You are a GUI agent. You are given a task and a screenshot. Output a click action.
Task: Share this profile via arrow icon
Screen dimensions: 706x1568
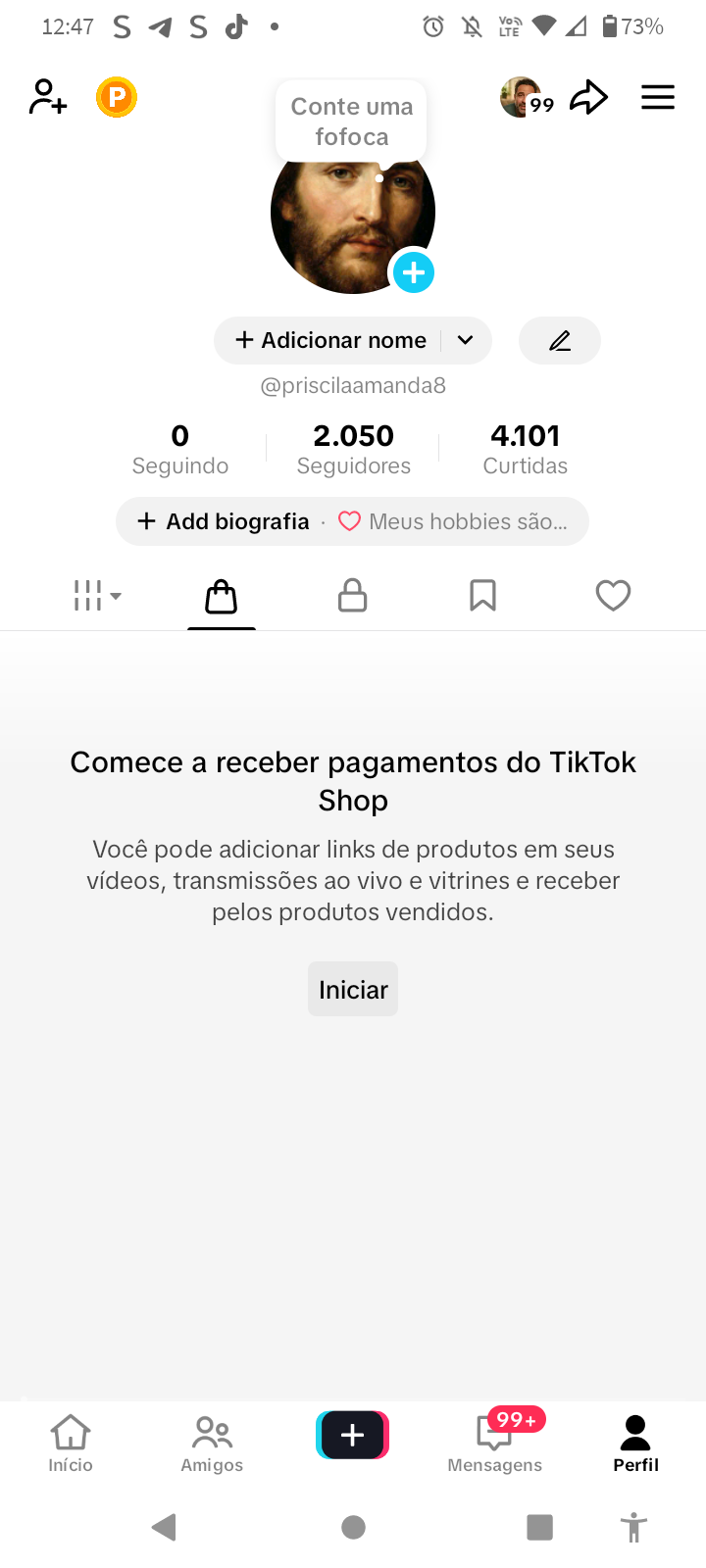pyautogui.click(x=588, y=97)
